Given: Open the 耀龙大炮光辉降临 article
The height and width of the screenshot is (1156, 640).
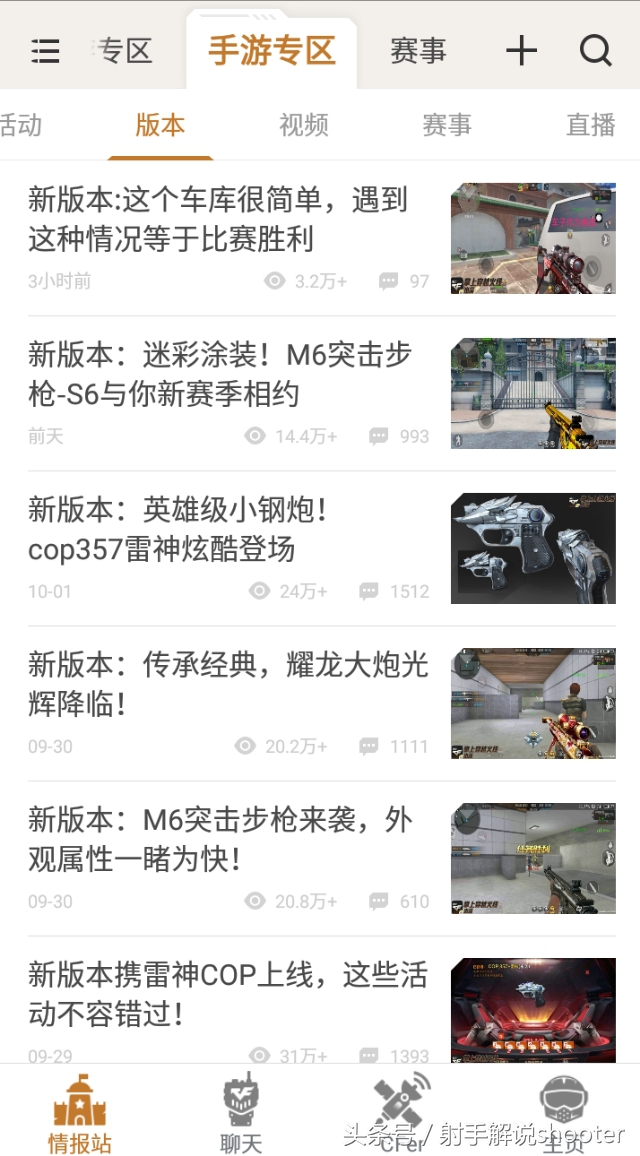Looking at the screenshot, I should [321, 703].
